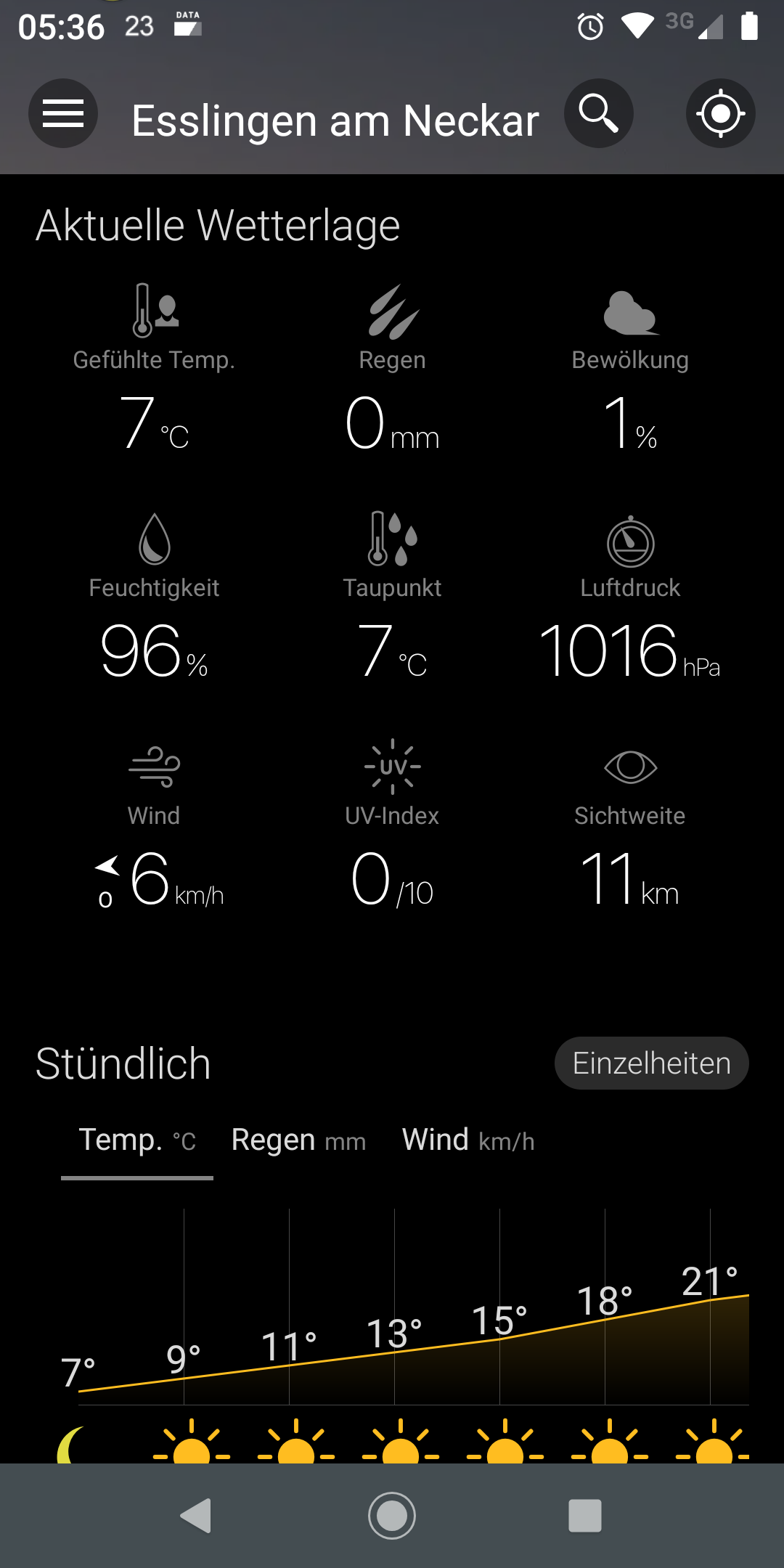The height and width of the screenshot is (1568, 784).
Task: Switch to the Regen mm tab
Action: pyautogui.click(x=298, y=1141)
